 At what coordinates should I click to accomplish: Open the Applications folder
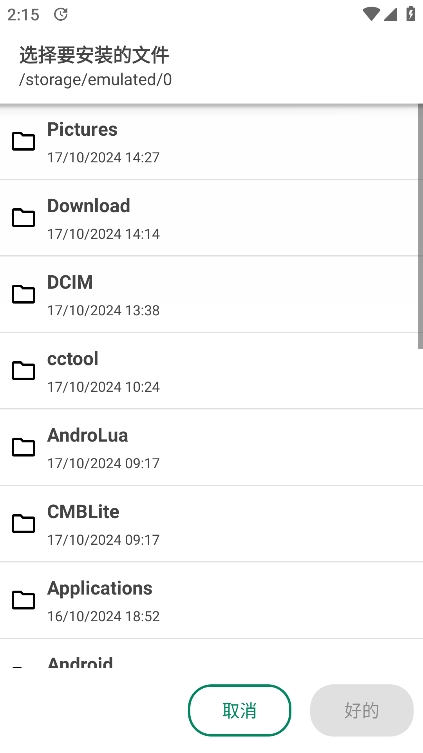click(209, 600)
